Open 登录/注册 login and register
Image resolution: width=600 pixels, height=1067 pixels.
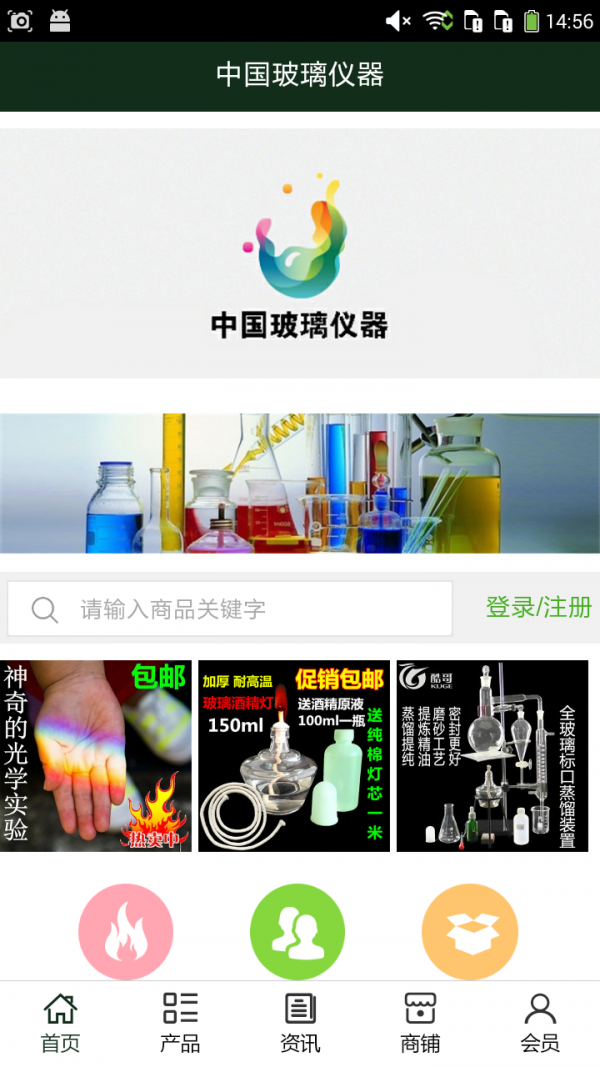[538, 607]
